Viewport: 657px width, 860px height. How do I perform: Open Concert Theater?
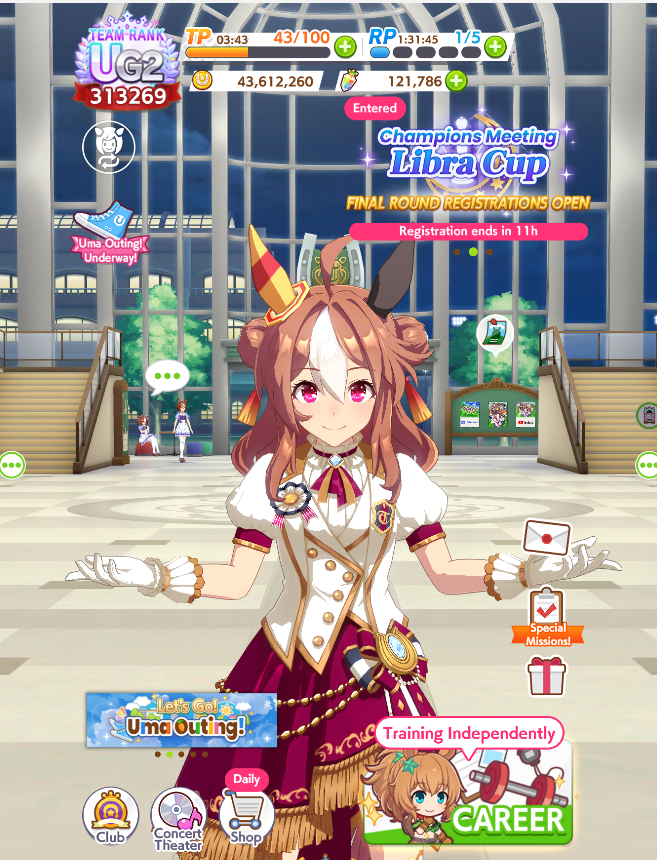click(178, 819)
